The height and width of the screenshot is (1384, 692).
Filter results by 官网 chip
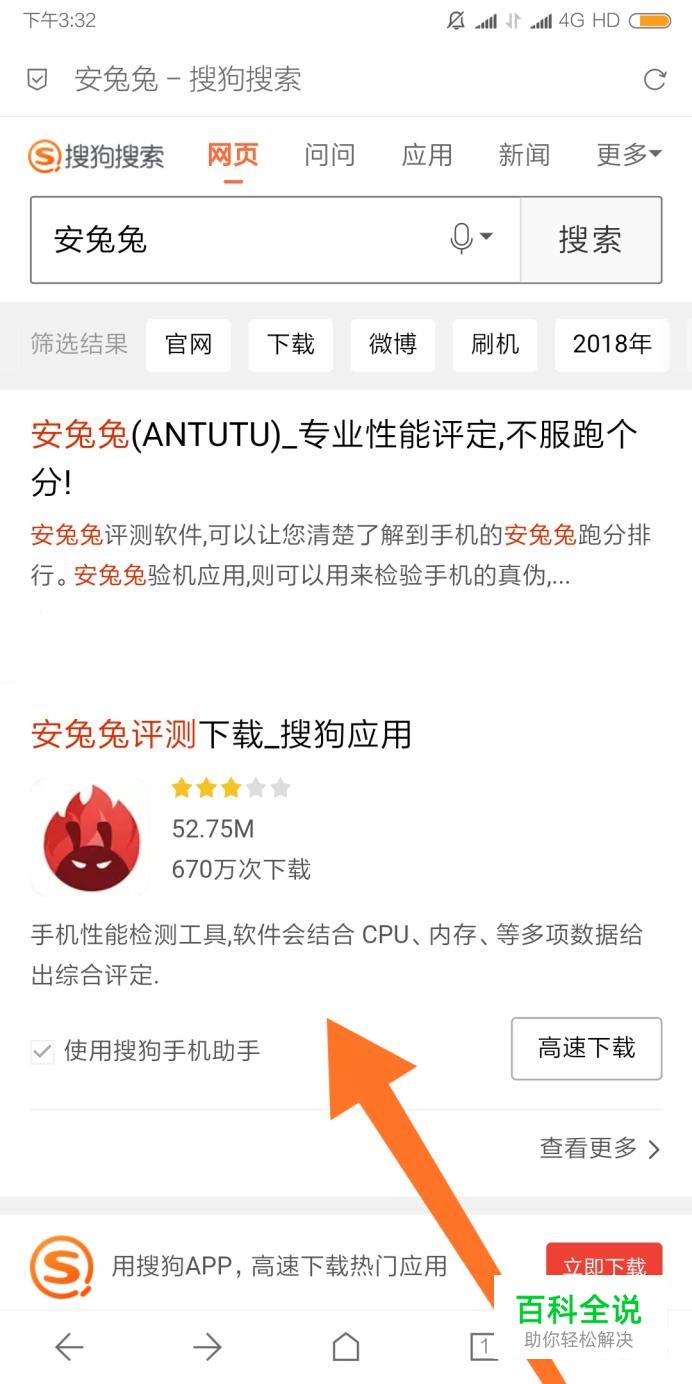(x=189, y=345)
